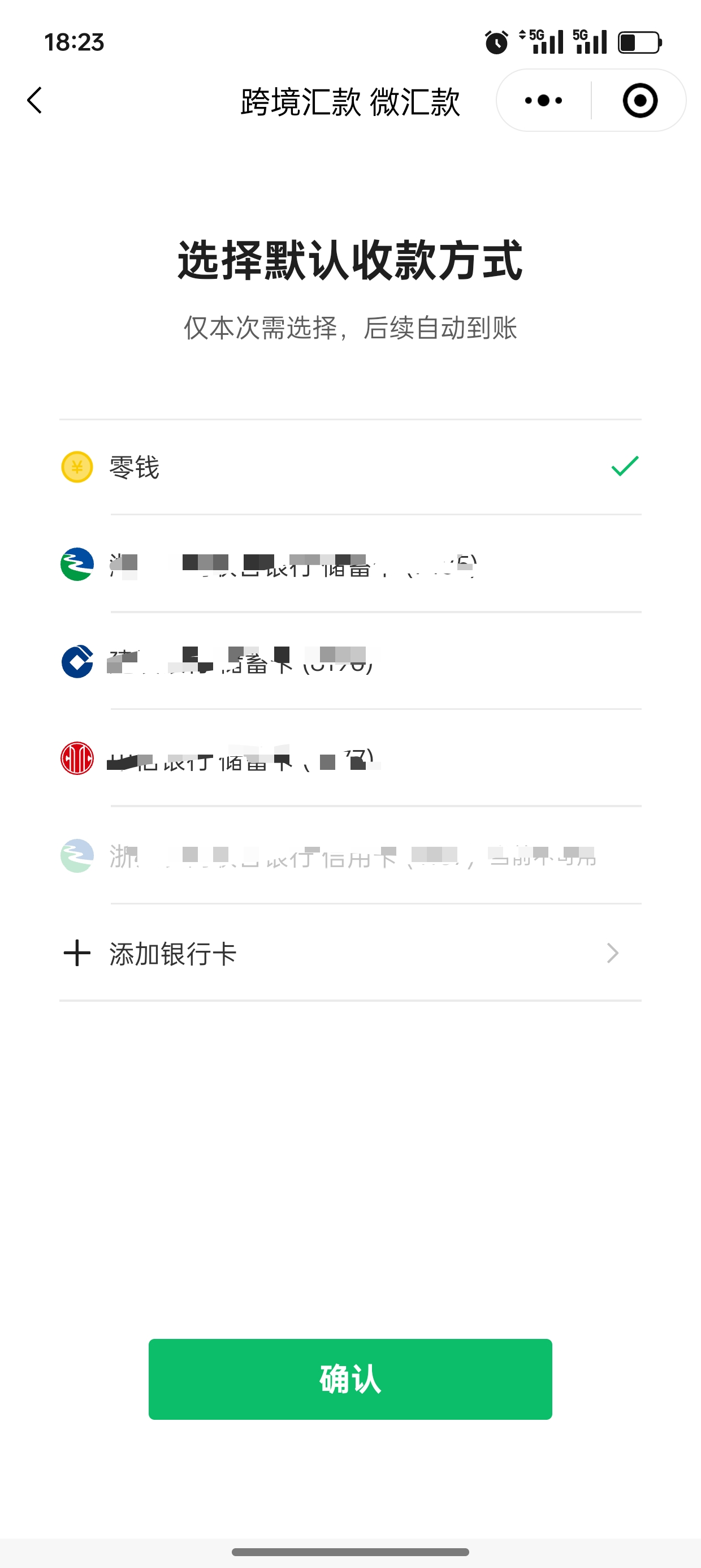Tap the battery level indicator

639,41
